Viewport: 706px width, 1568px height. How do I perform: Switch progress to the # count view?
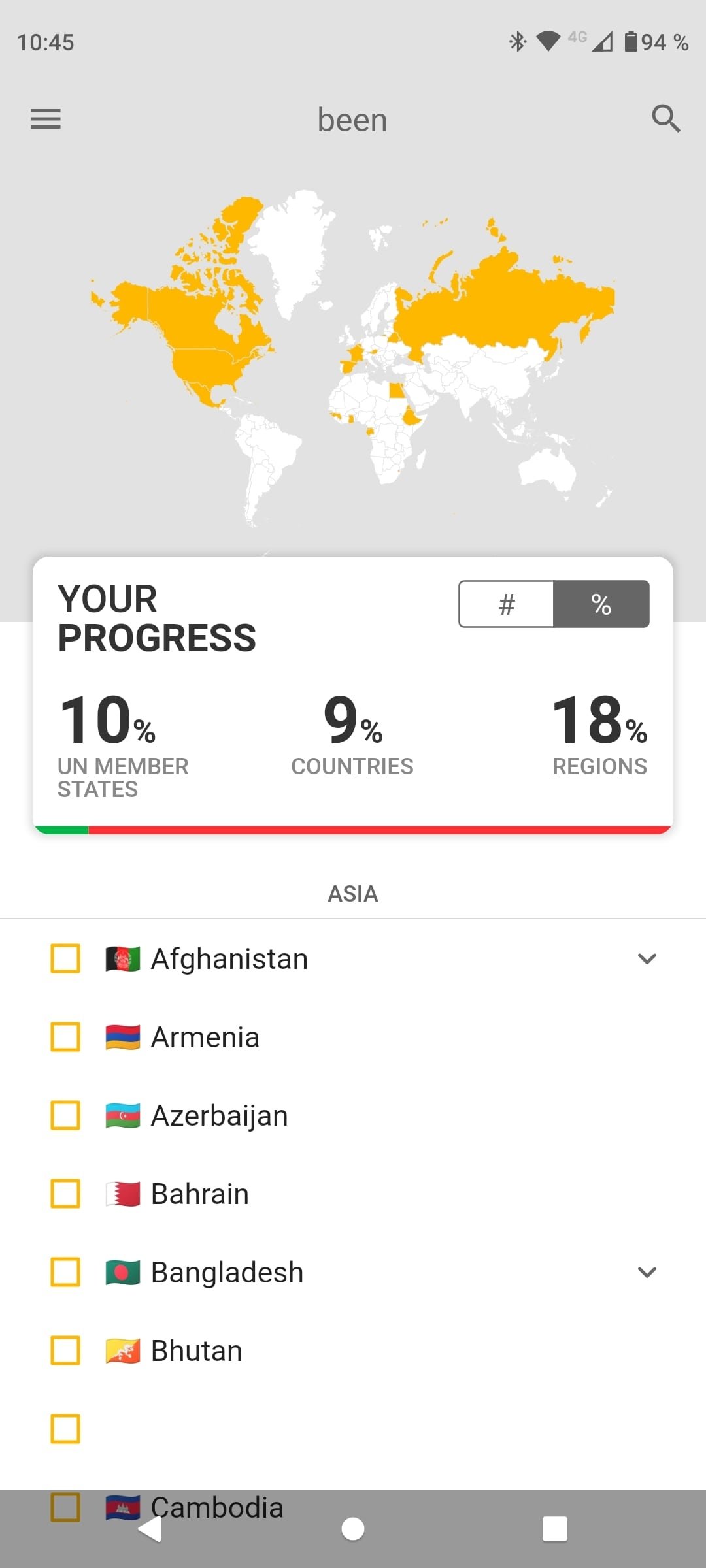tap(507, 604)
